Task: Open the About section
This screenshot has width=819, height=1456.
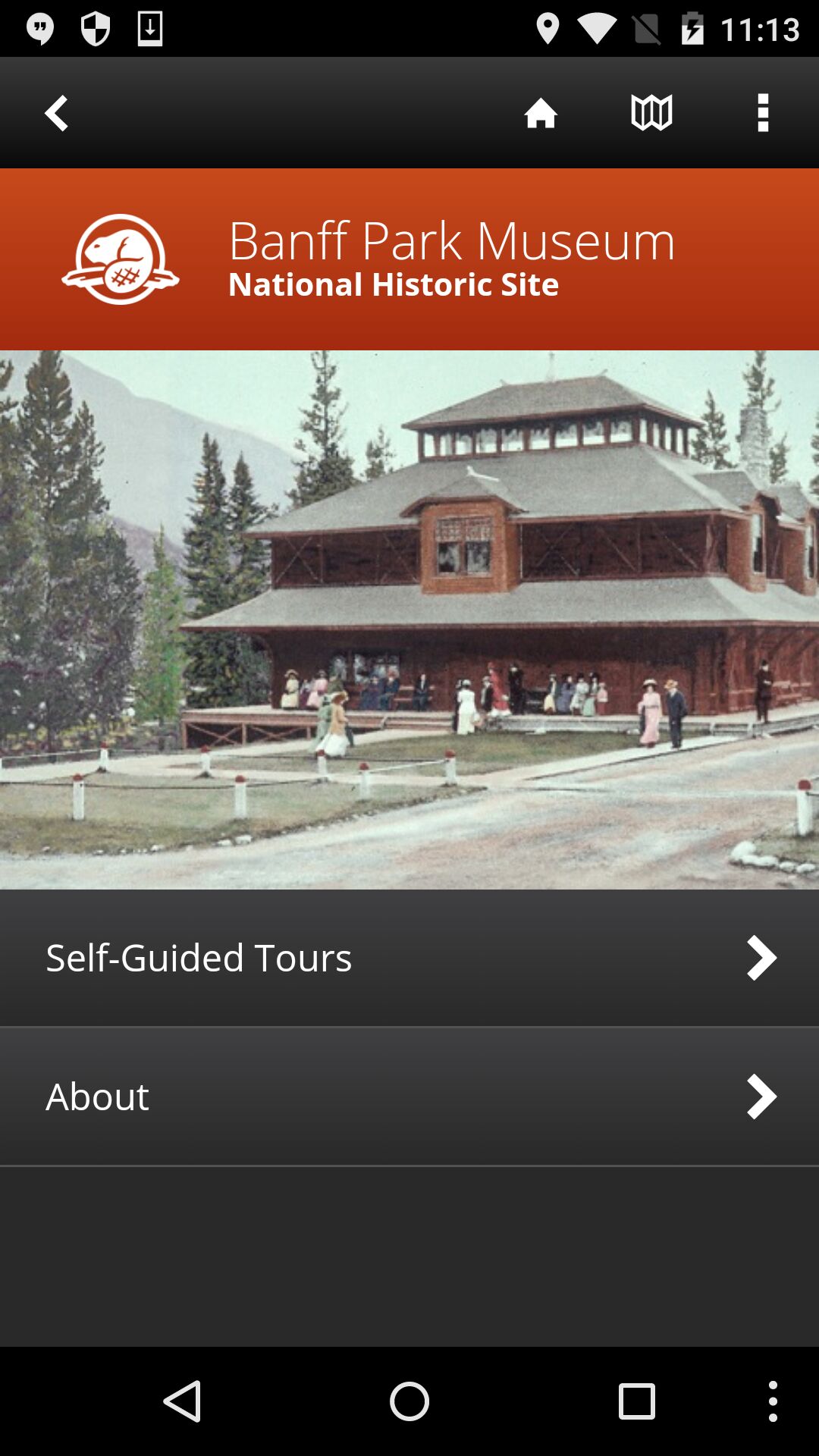Action: (x=409, y=1096)
